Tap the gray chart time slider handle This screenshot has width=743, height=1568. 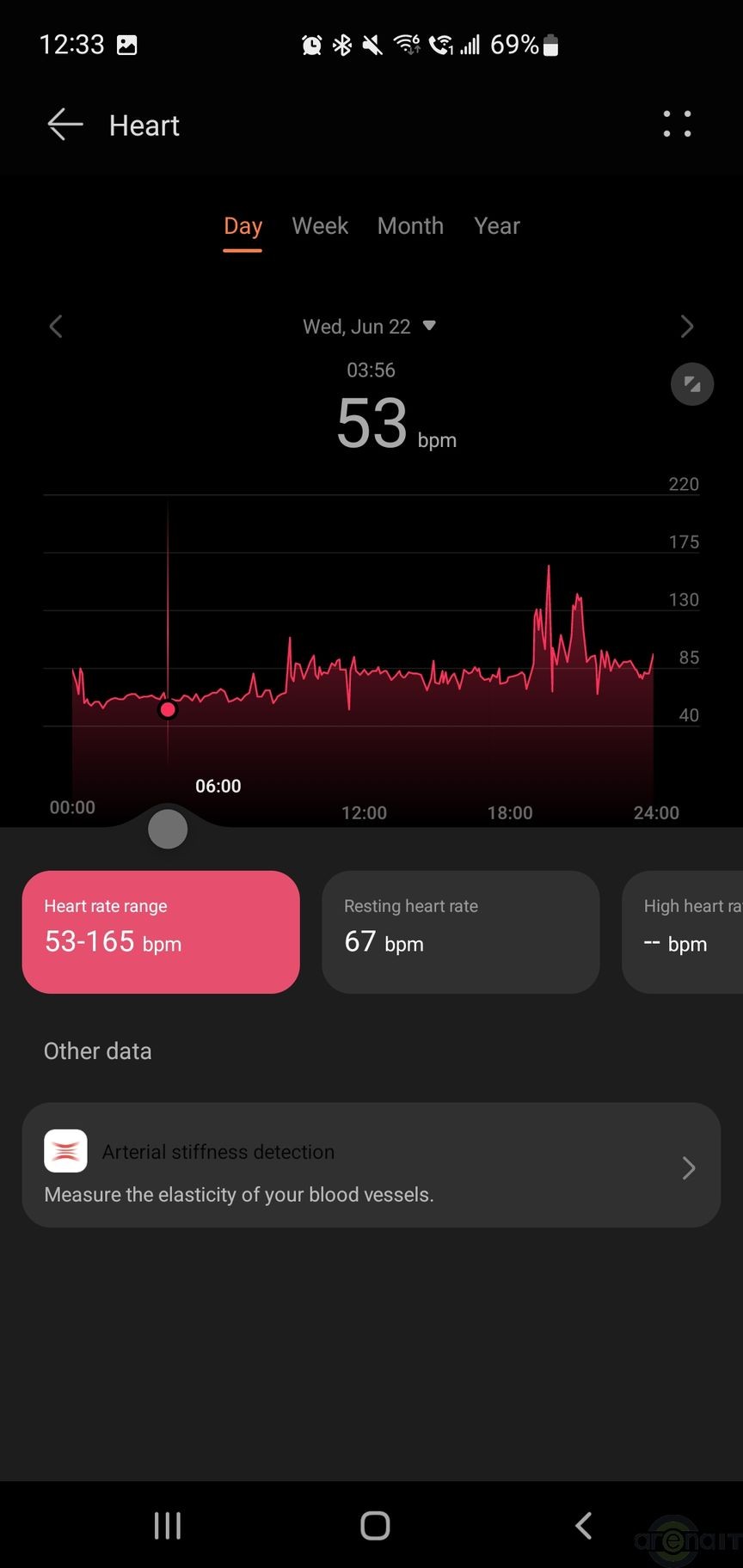(168, 830)
